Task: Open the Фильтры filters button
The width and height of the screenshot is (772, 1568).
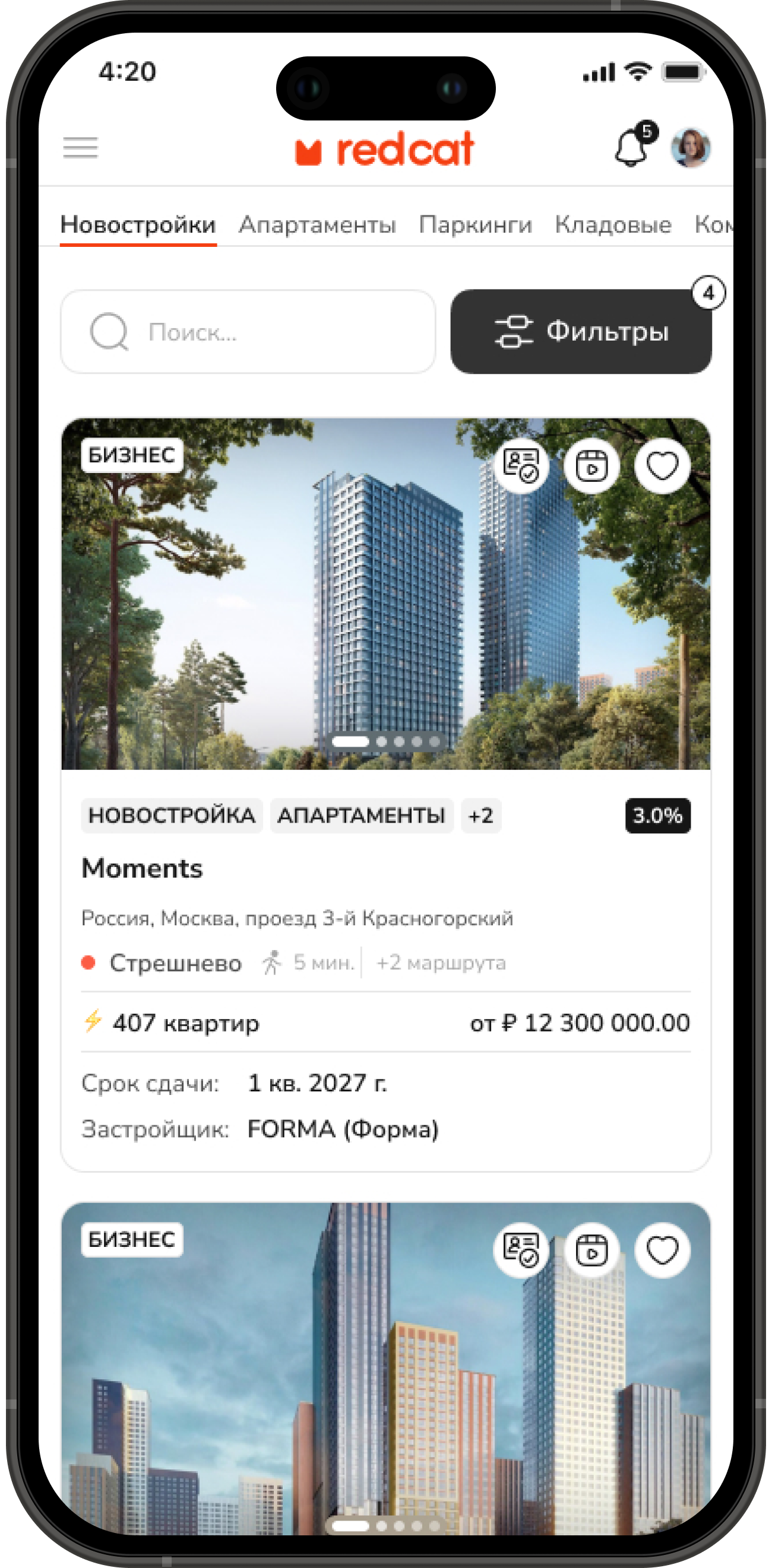Action: [x=581, y=332]
